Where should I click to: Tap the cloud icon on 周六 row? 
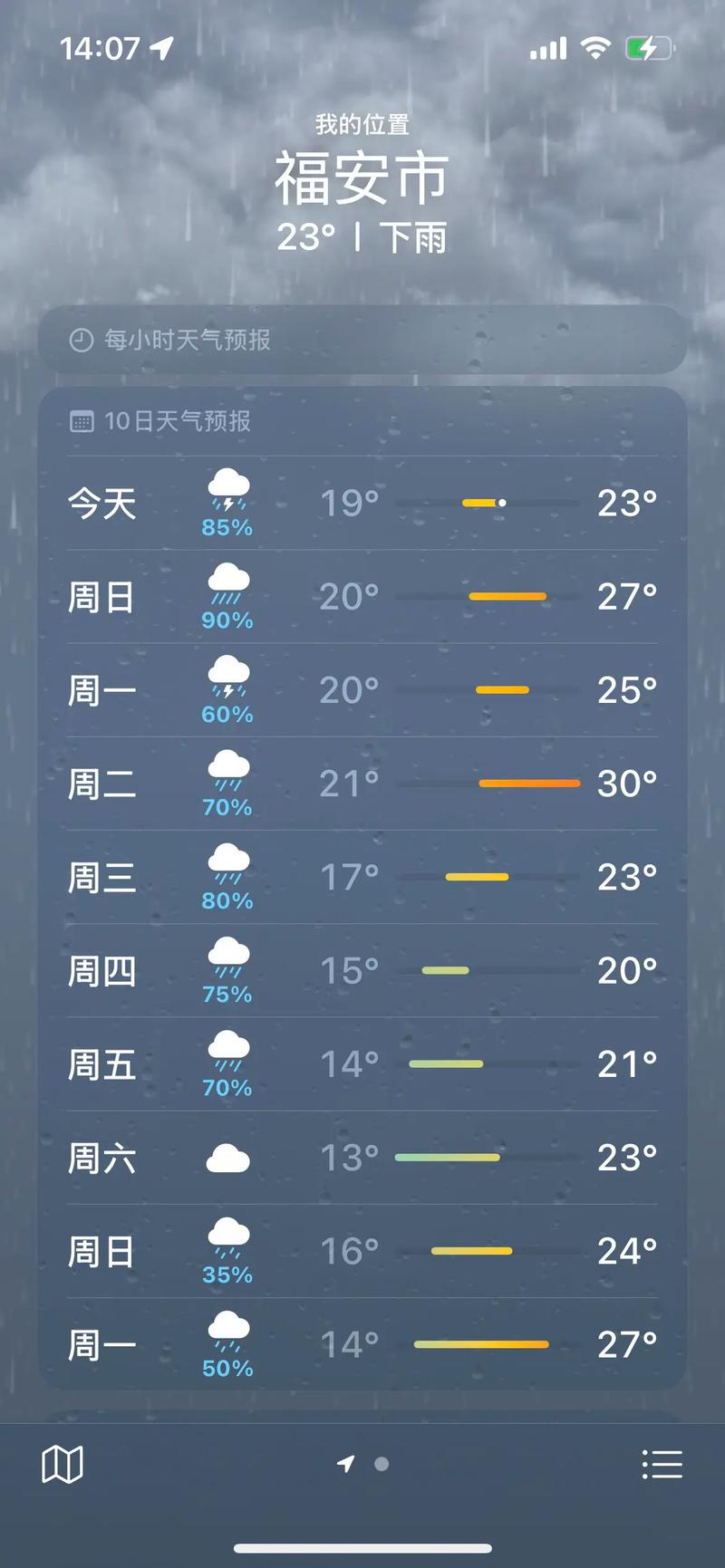[227, 1157]
